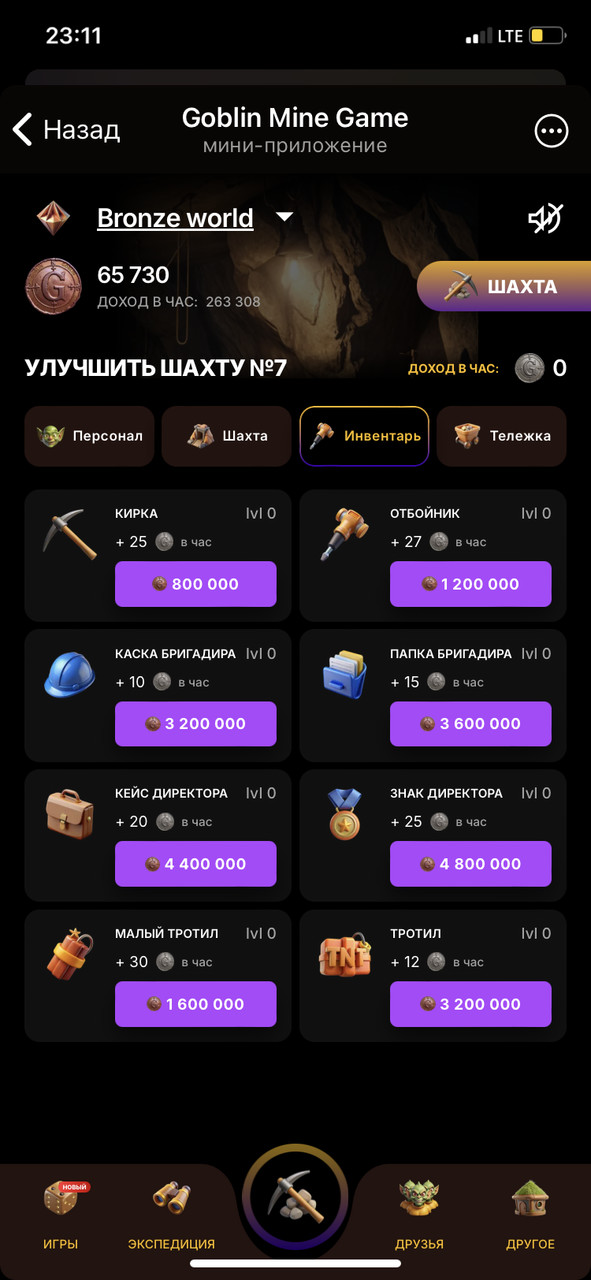Purchase Каска бригадира upgrade
591x1280 pixels.
[x=196, y=724]
